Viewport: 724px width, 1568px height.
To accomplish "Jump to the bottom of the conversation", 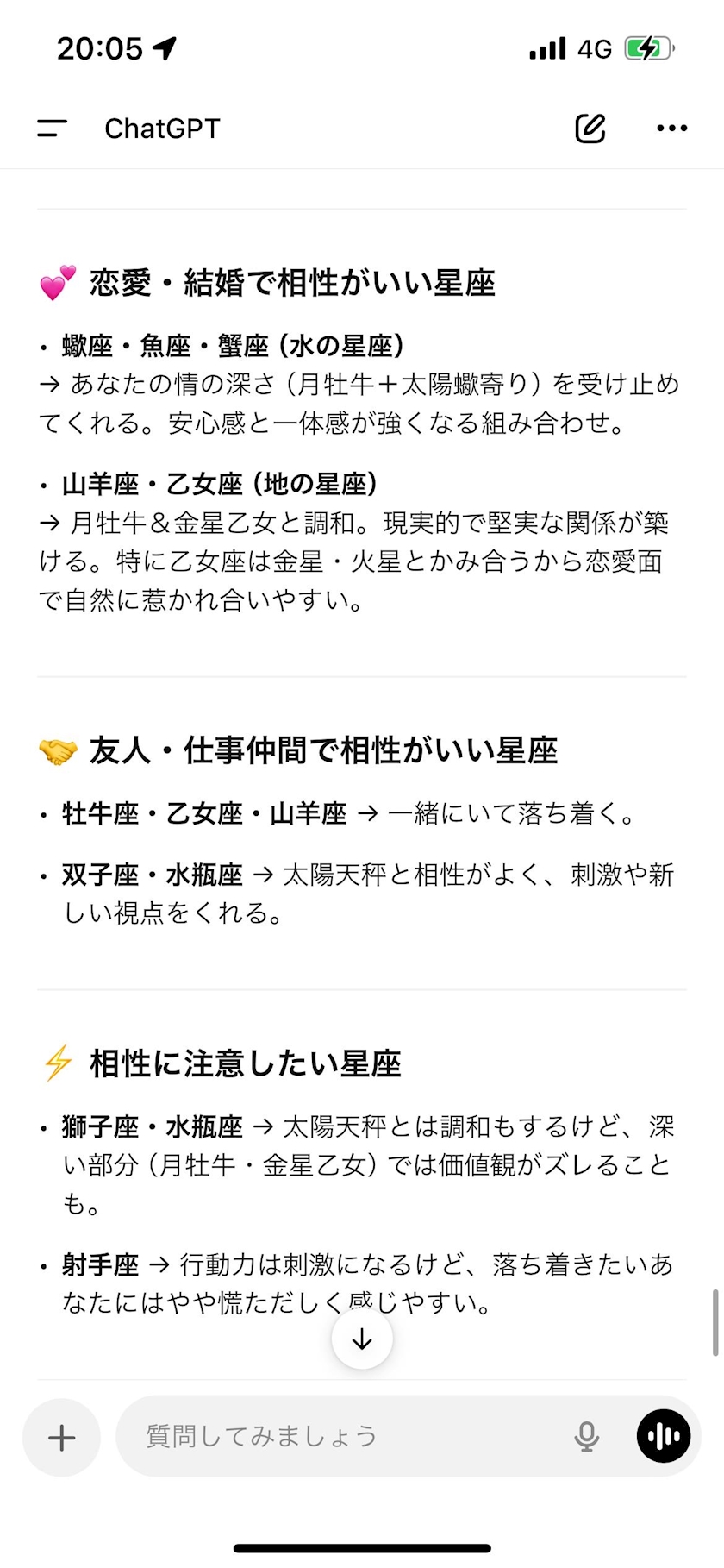I will coord(362,1339).
